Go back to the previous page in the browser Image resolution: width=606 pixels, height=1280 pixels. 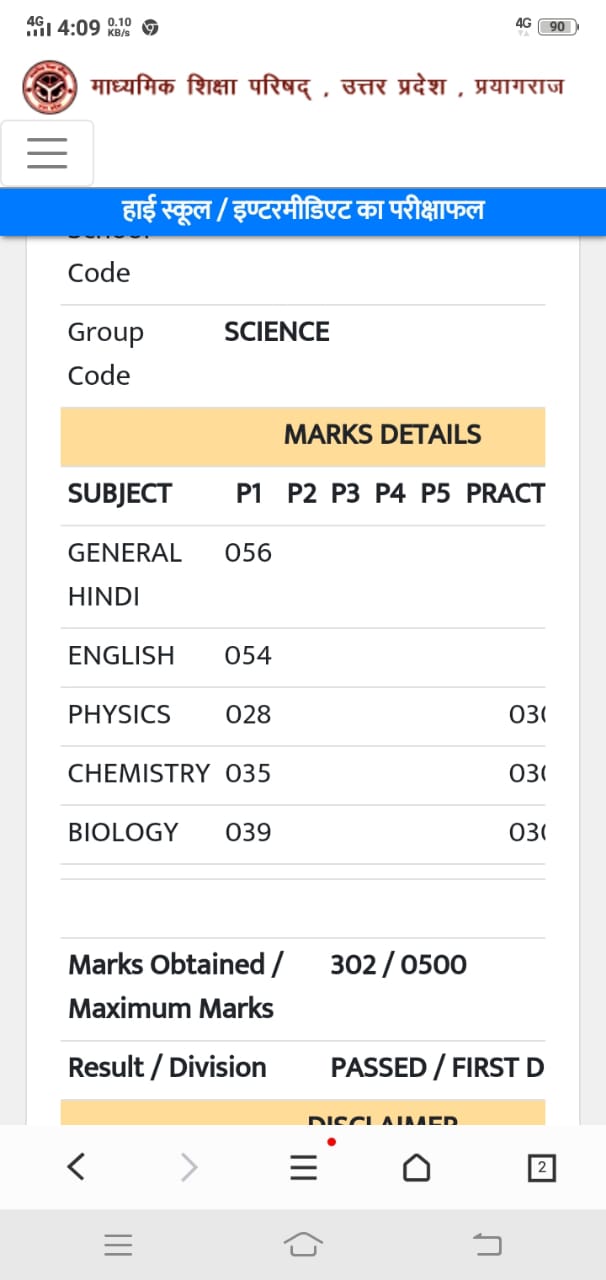[x=76, y=1167]
